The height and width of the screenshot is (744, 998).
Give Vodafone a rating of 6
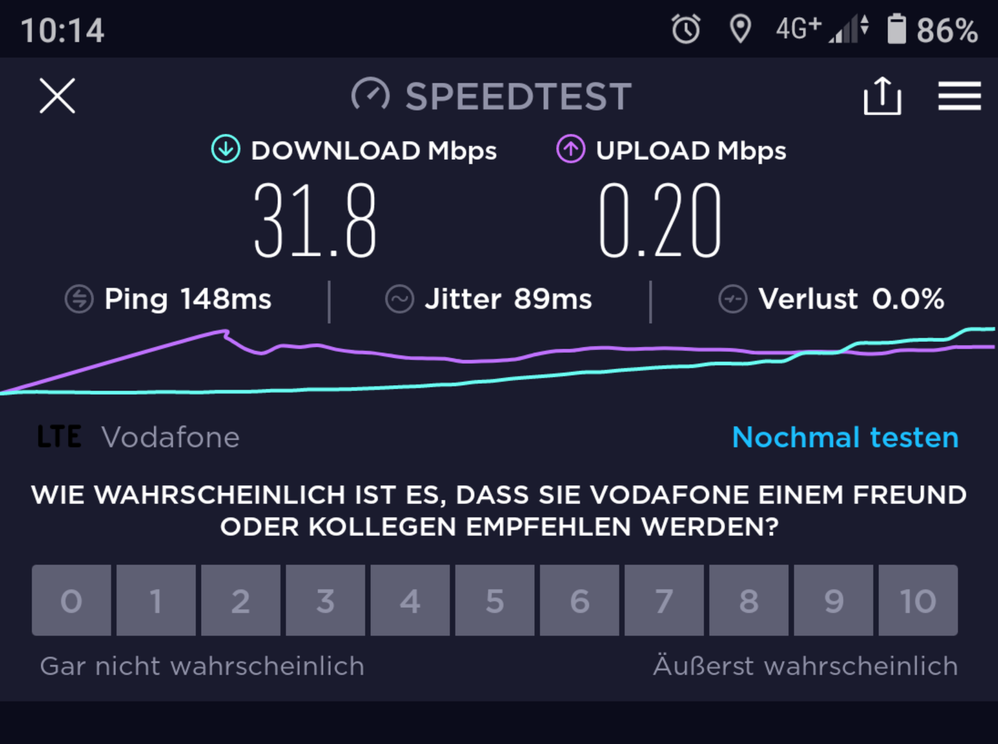coord(580,601)
